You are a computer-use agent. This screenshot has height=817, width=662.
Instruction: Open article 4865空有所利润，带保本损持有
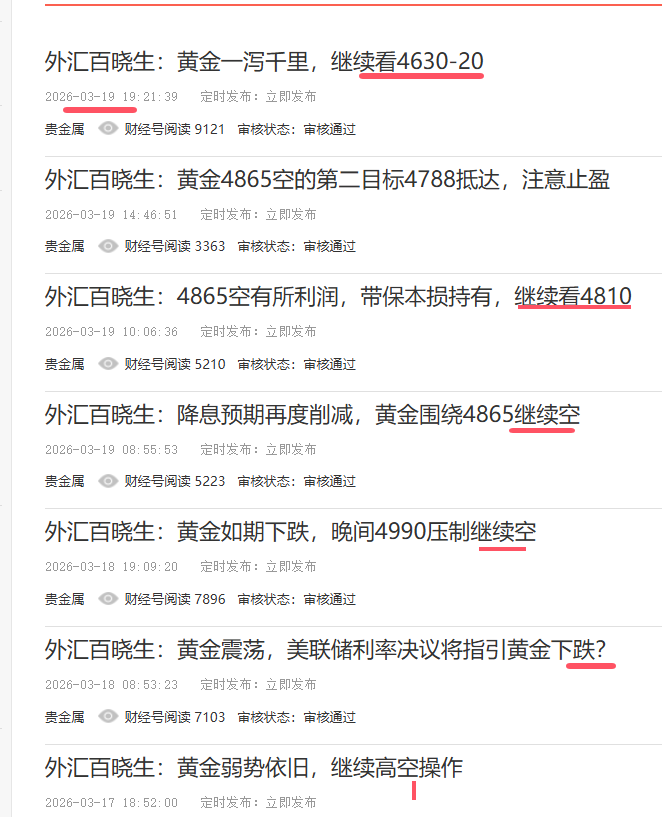pos(338,297)
